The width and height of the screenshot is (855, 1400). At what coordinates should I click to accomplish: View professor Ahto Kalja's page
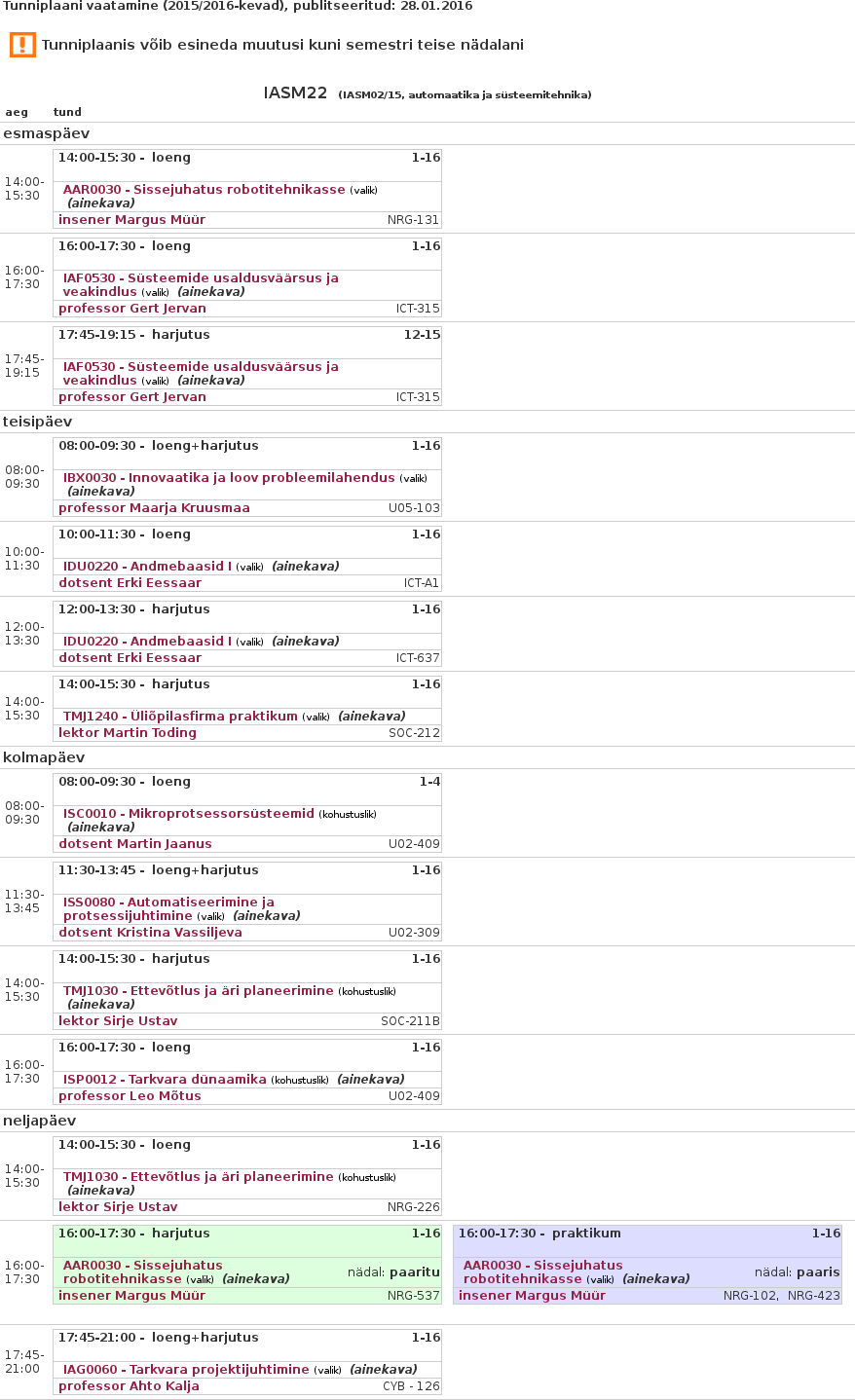pos(129,1385)
